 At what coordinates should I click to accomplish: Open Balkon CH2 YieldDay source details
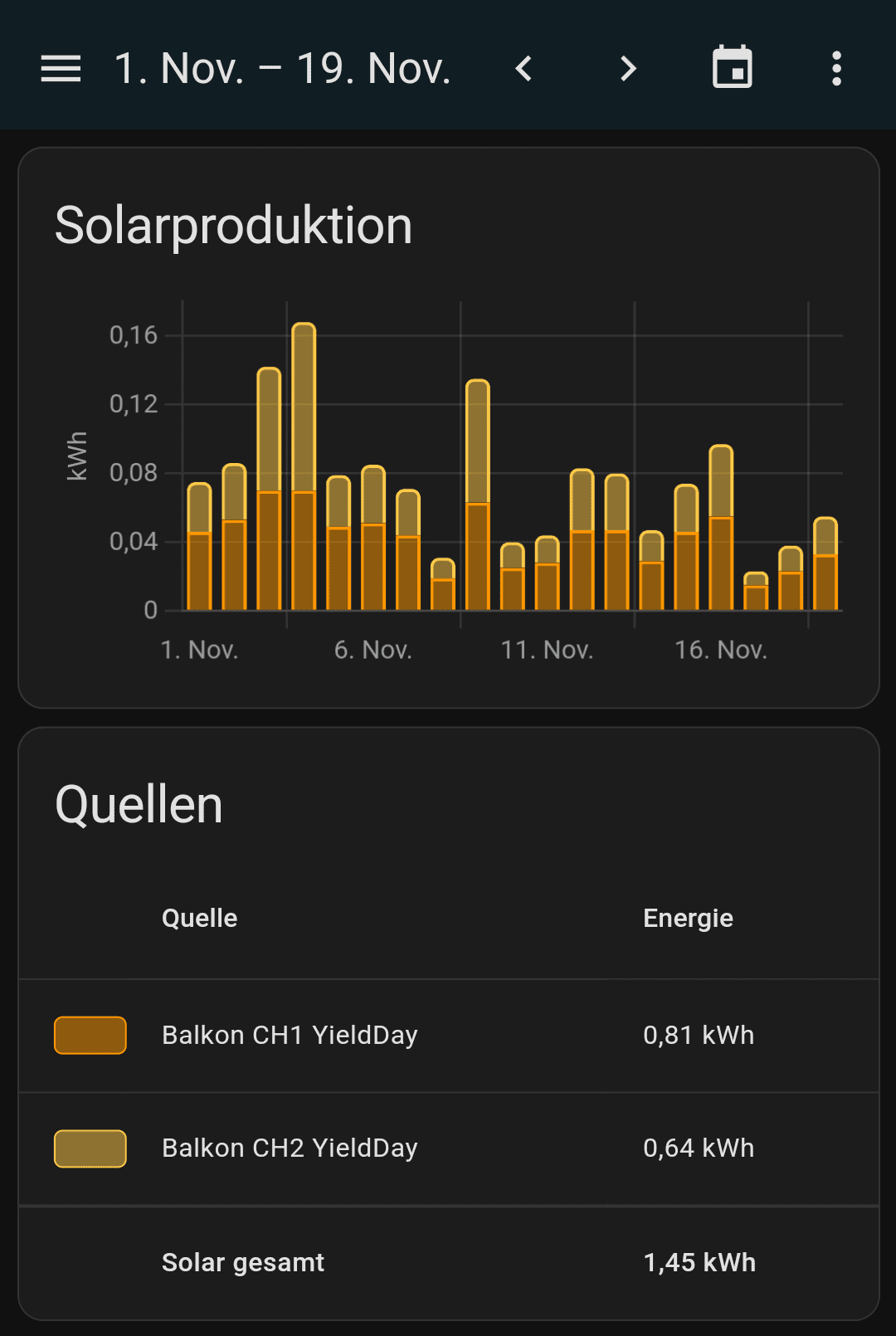coord(290,1148)
